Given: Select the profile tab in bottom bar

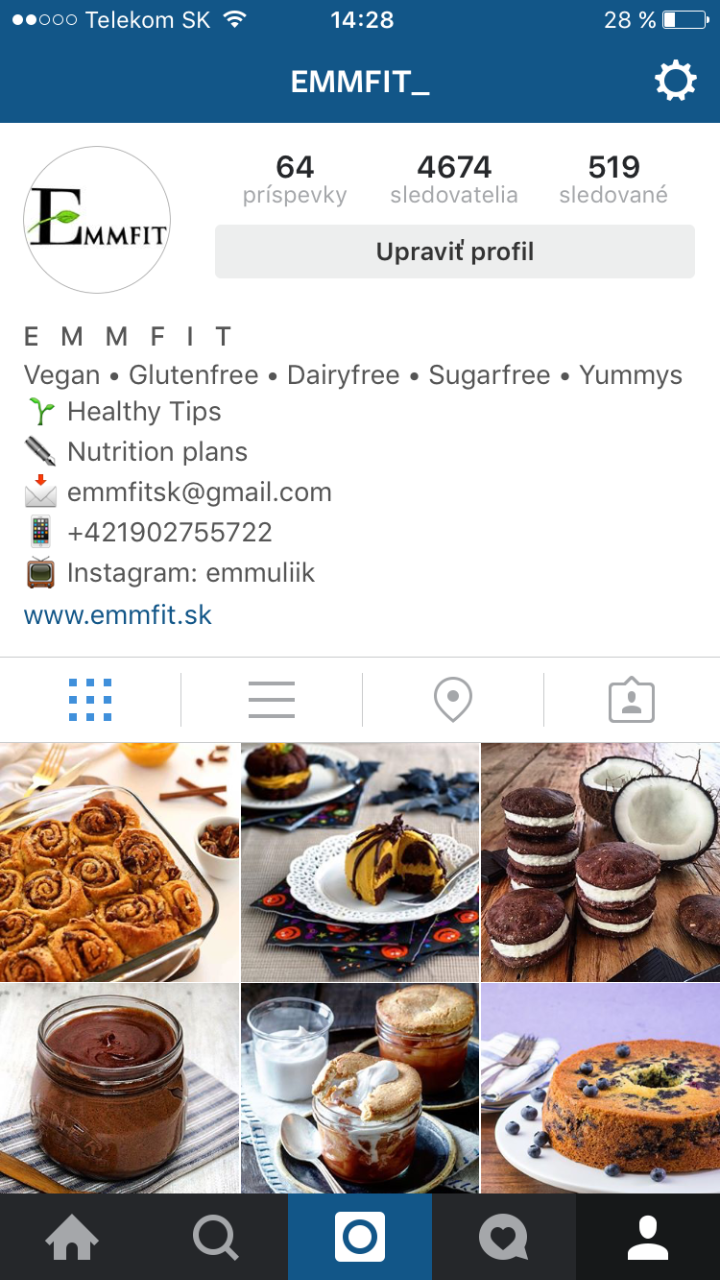Looking at the screenshot, I should 648,1238.
